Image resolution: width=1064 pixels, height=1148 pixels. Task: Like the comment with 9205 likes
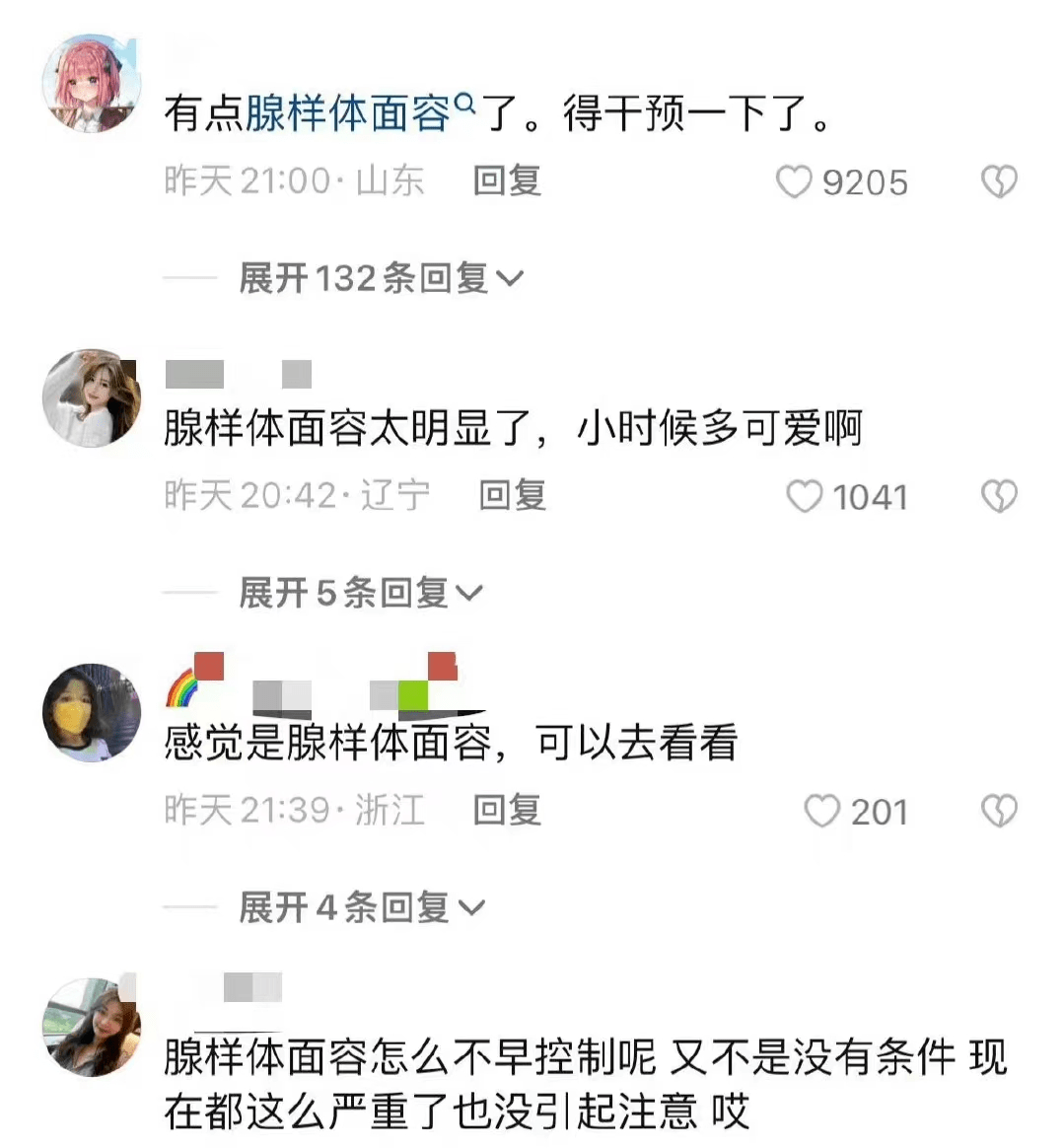pos(795,182)
